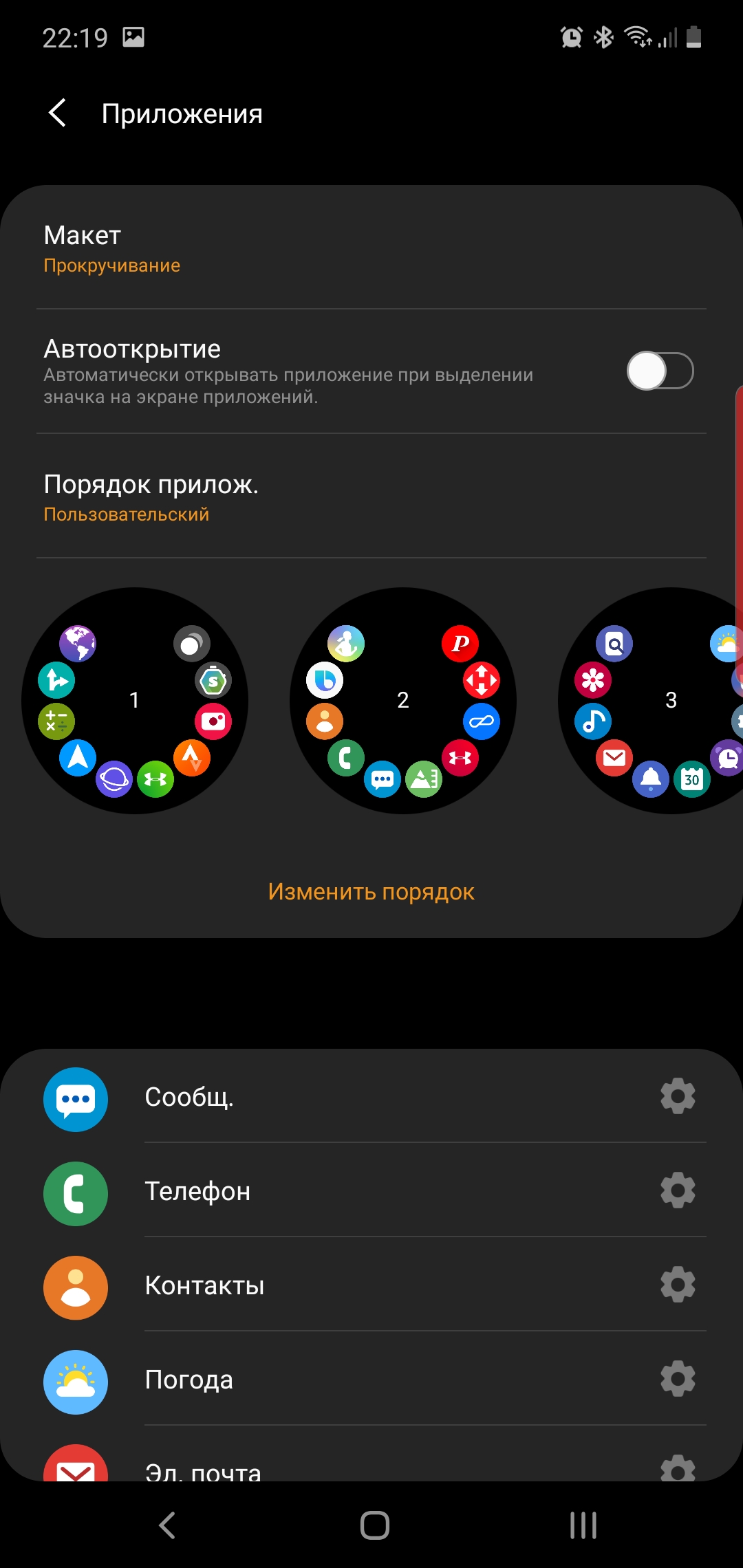The width and height of the screenshot is (743, 1568).
Task: Open settings gear for Сообщ.
Action: coord(678,1096)
